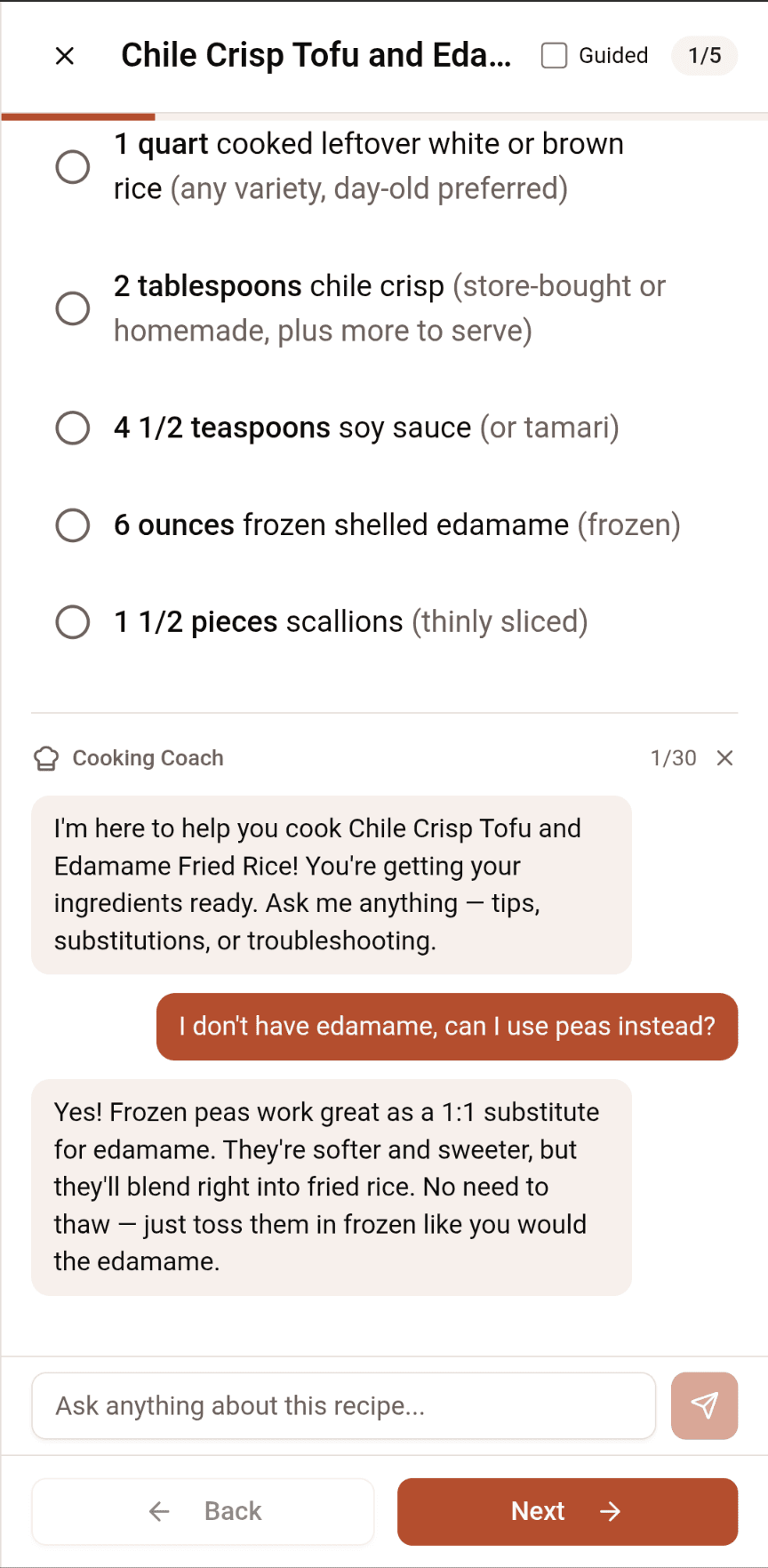This screenshot has width=768, height=1568.
Task: Click the back arrow icon inside Back button
Action: 158,1511
